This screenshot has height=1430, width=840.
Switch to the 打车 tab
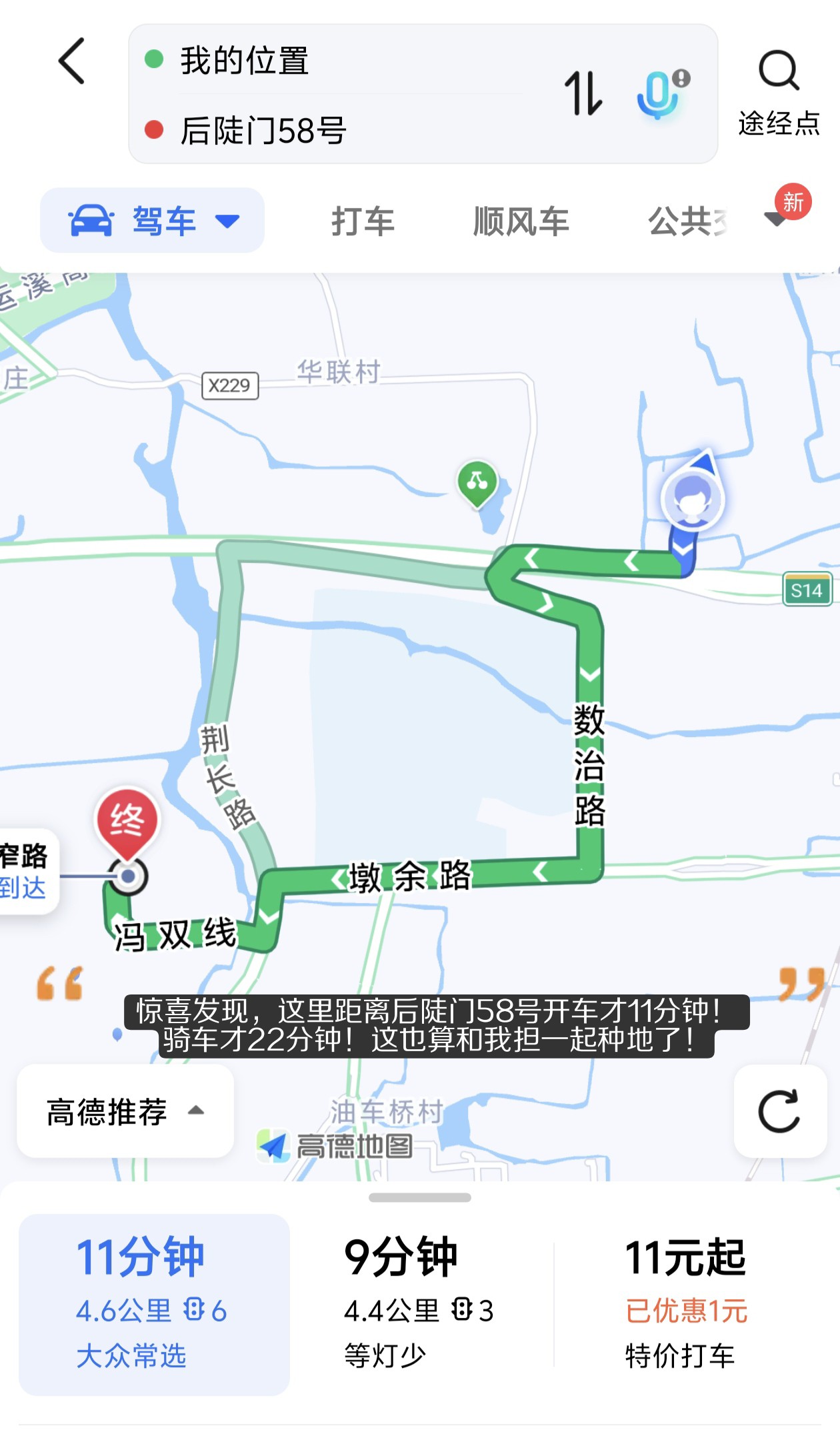[x=363, y=221]
